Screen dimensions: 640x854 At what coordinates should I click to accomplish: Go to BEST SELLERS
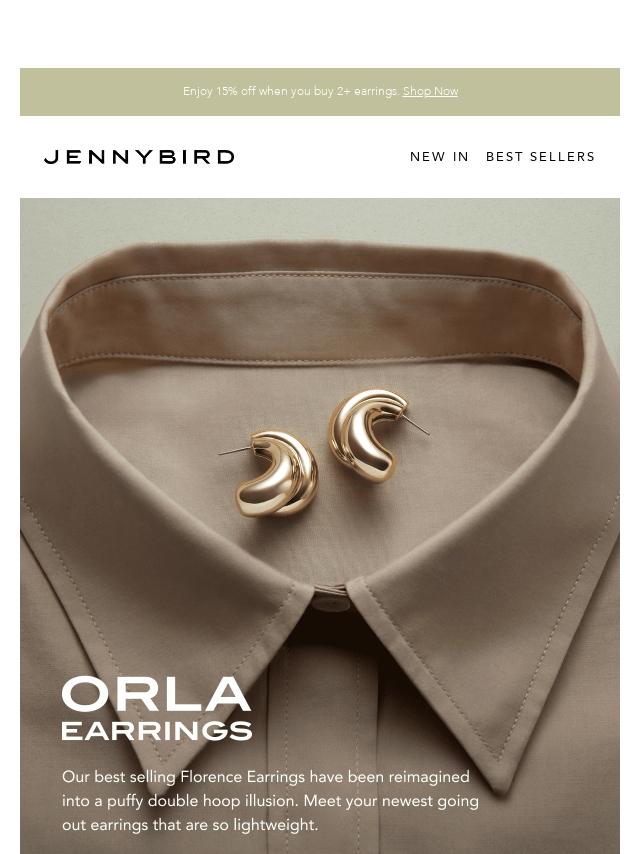click(x=540, y=157)
